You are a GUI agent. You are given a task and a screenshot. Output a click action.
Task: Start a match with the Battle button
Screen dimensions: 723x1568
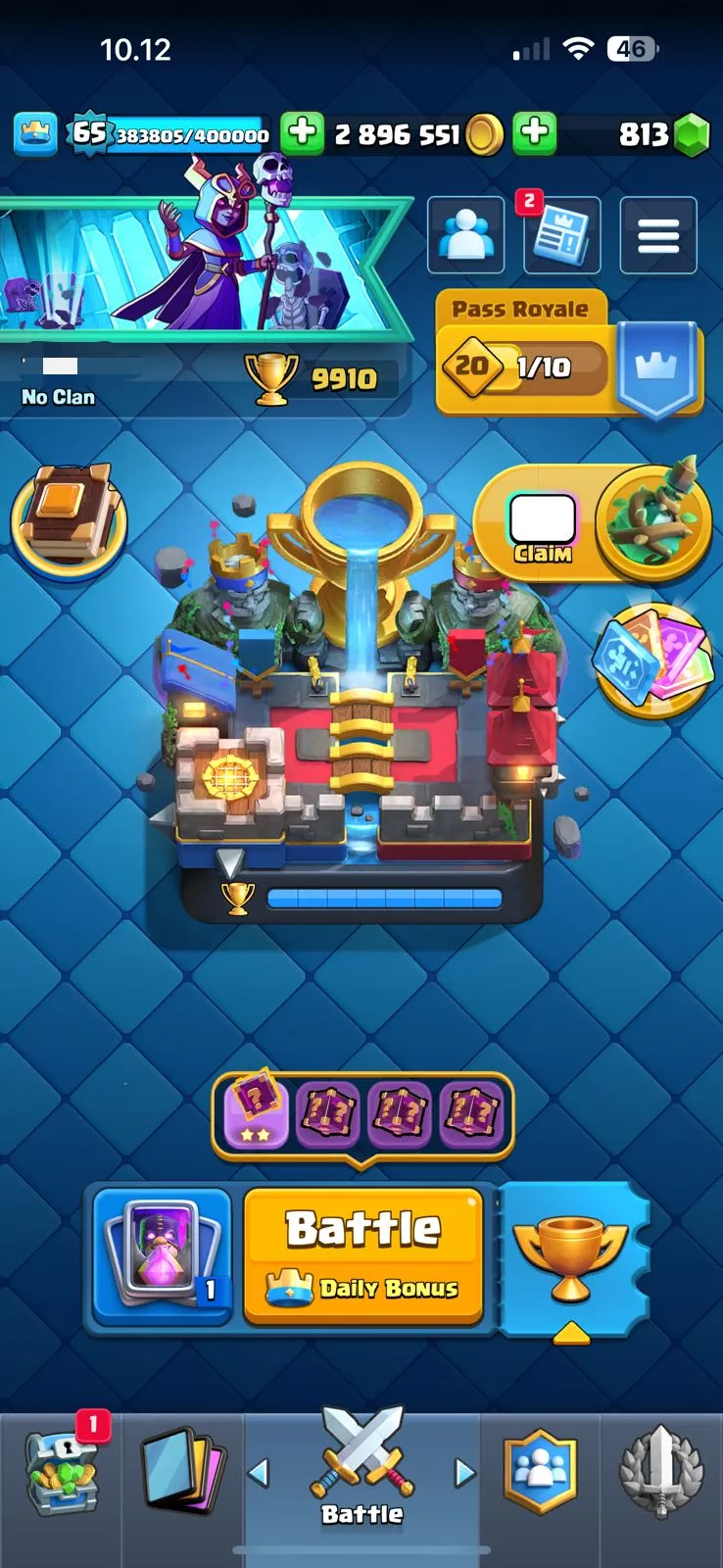pos(362,1256)
